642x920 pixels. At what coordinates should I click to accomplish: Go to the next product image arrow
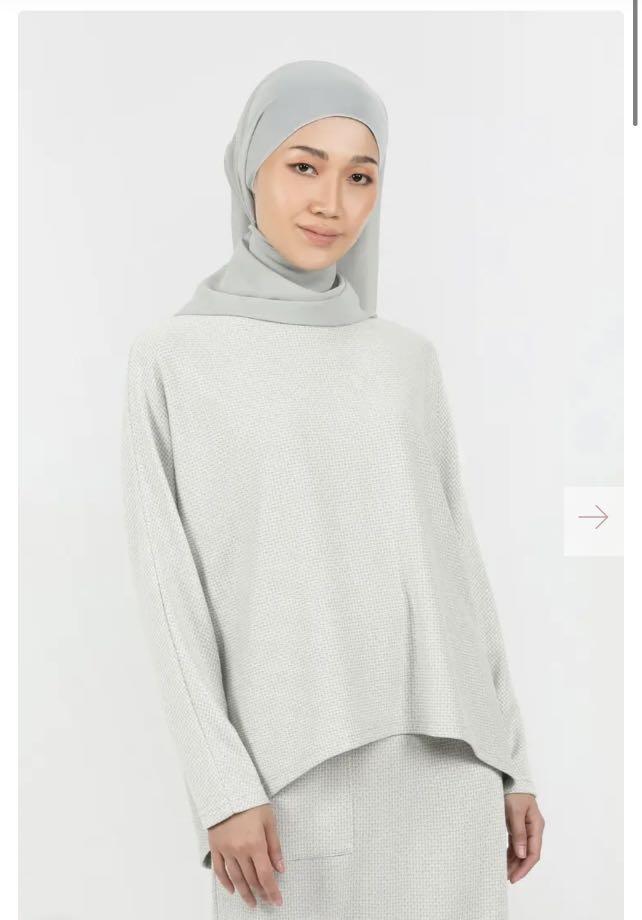click(x=593, y=518)
